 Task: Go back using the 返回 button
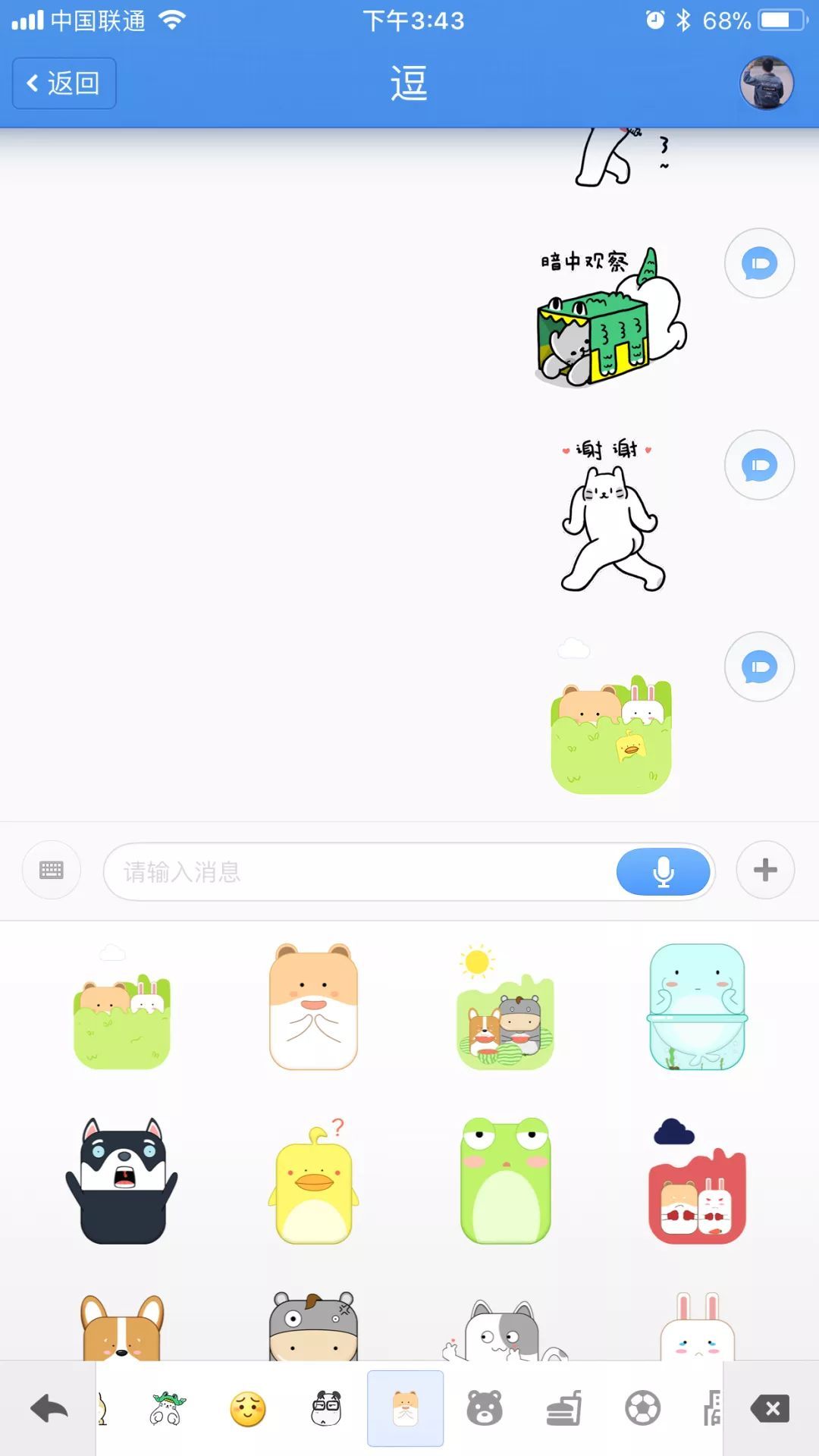pos(64,83)
